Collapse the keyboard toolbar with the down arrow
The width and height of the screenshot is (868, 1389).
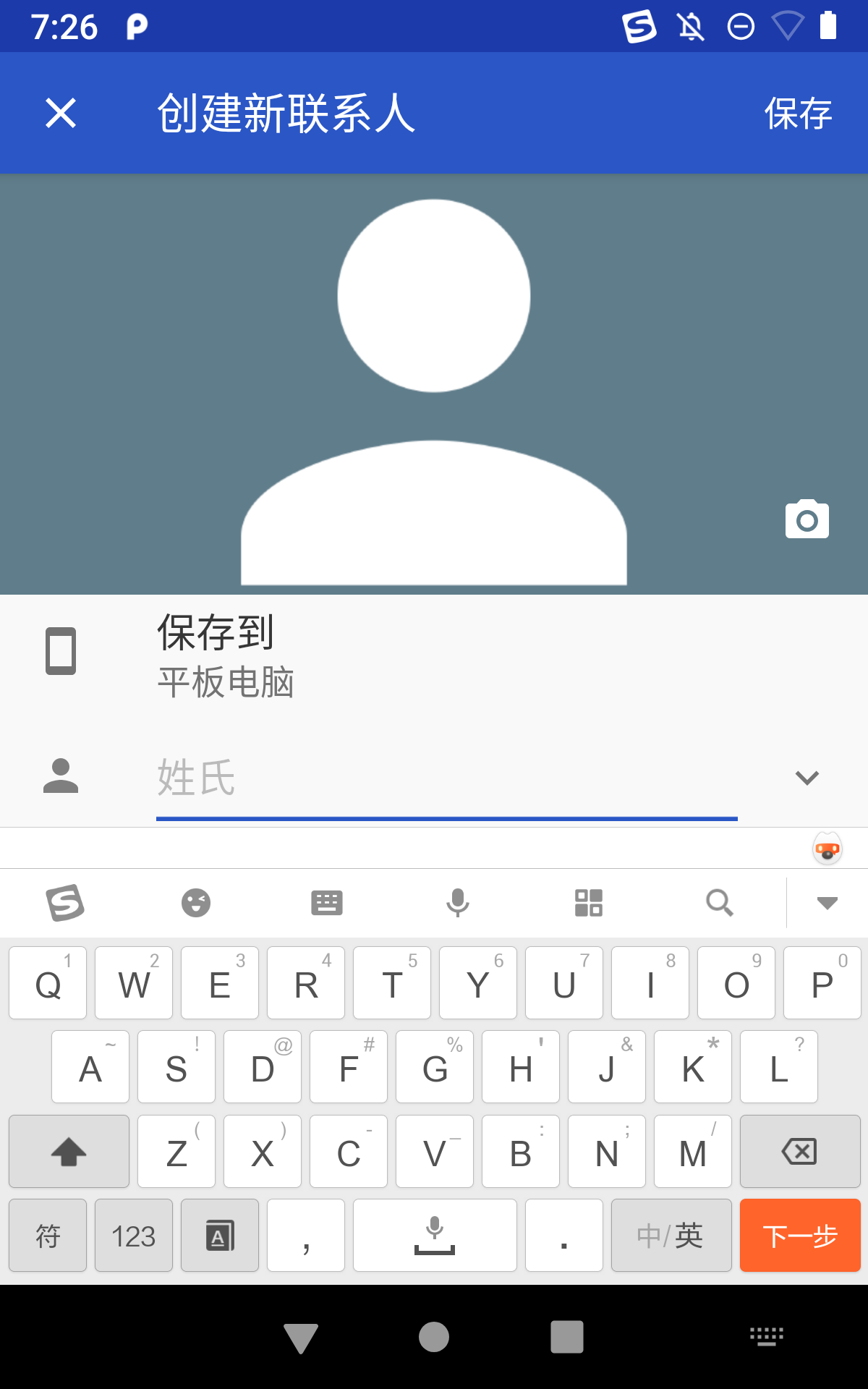coord(825,902)
